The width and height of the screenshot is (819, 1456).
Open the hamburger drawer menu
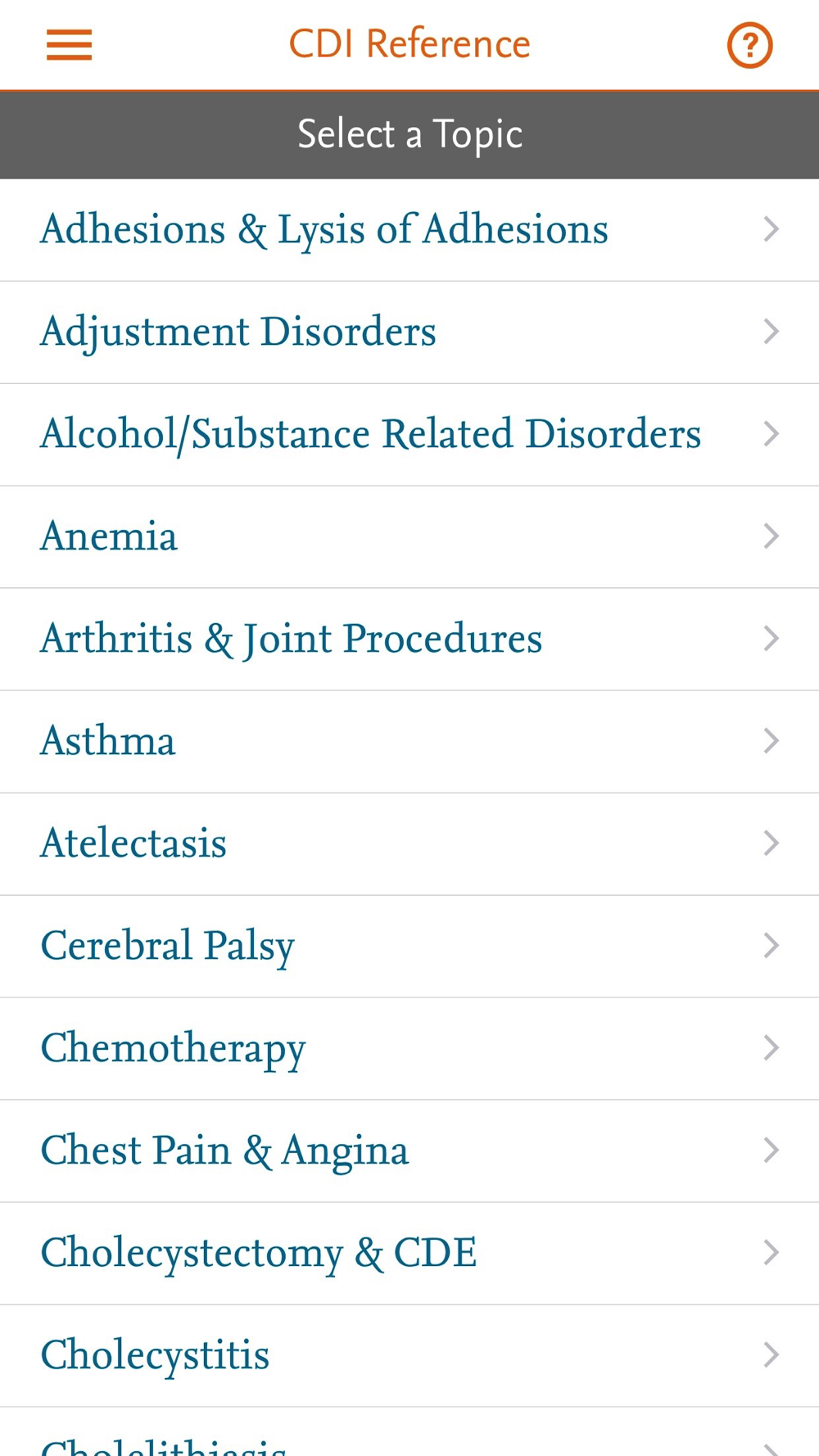69,45
